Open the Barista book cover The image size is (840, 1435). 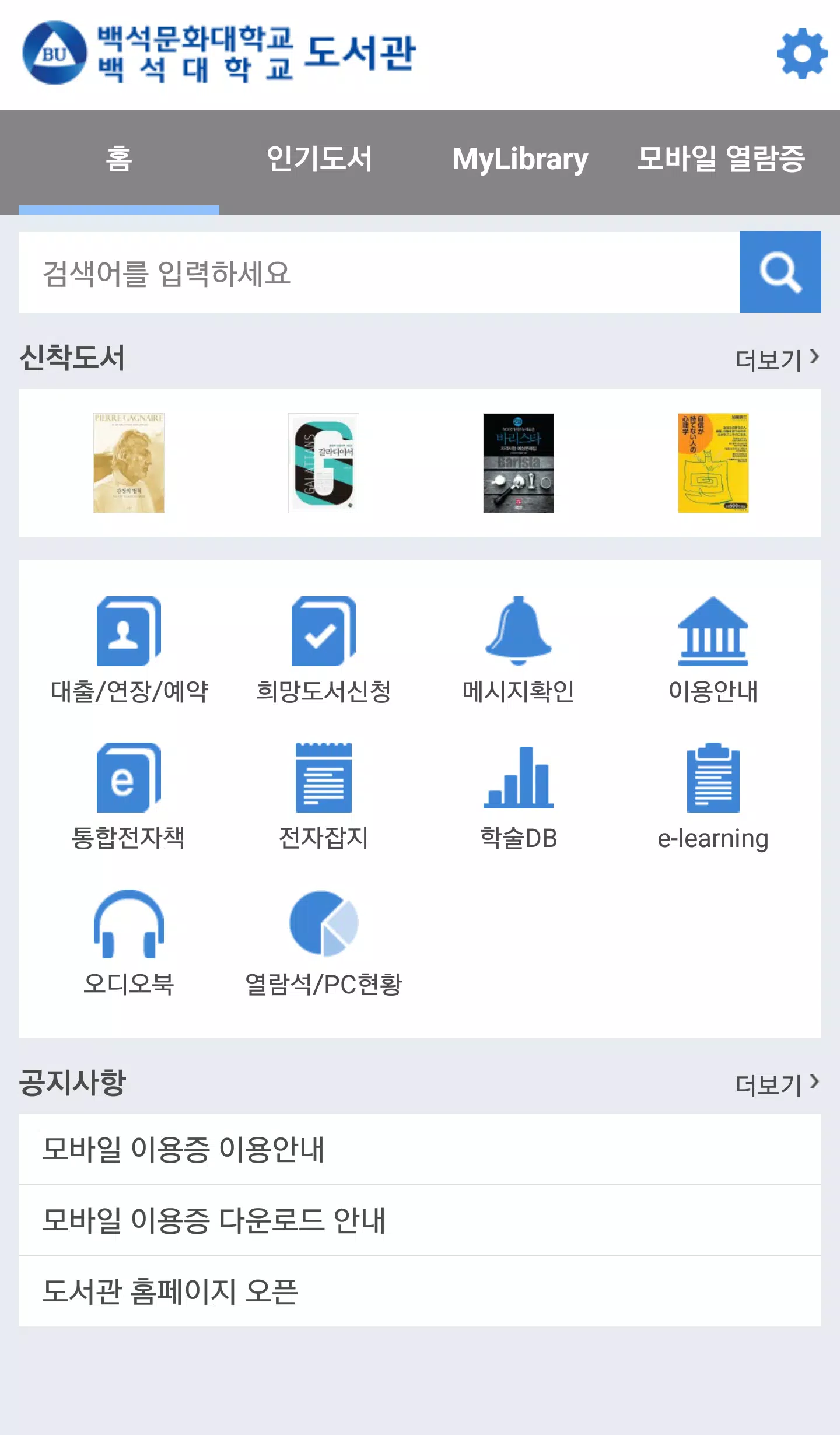(x=518, y=463)
